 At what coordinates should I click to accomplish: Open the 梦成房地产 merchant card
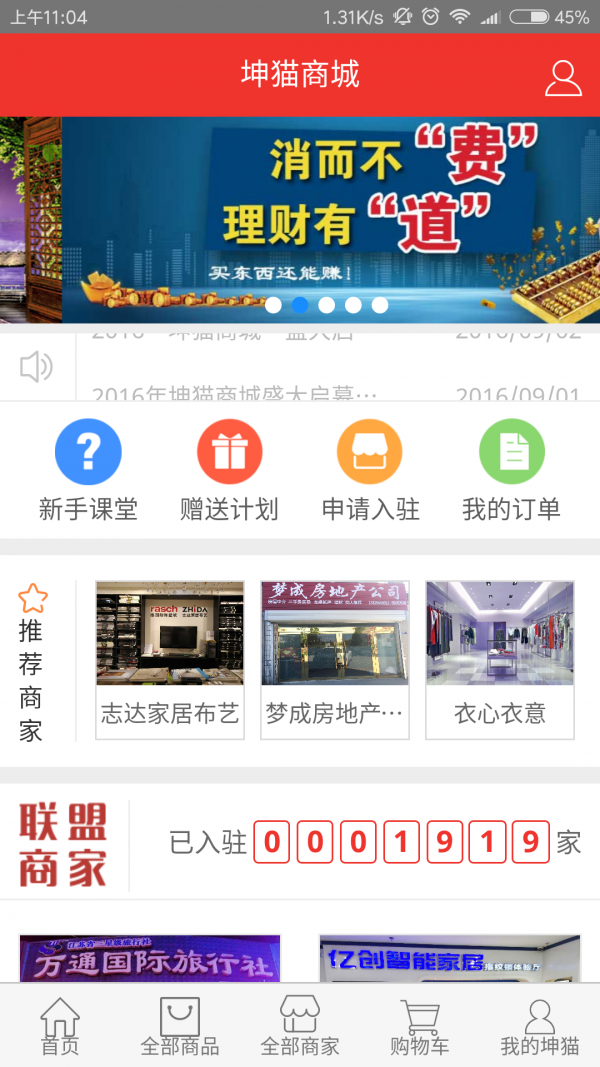335,660
